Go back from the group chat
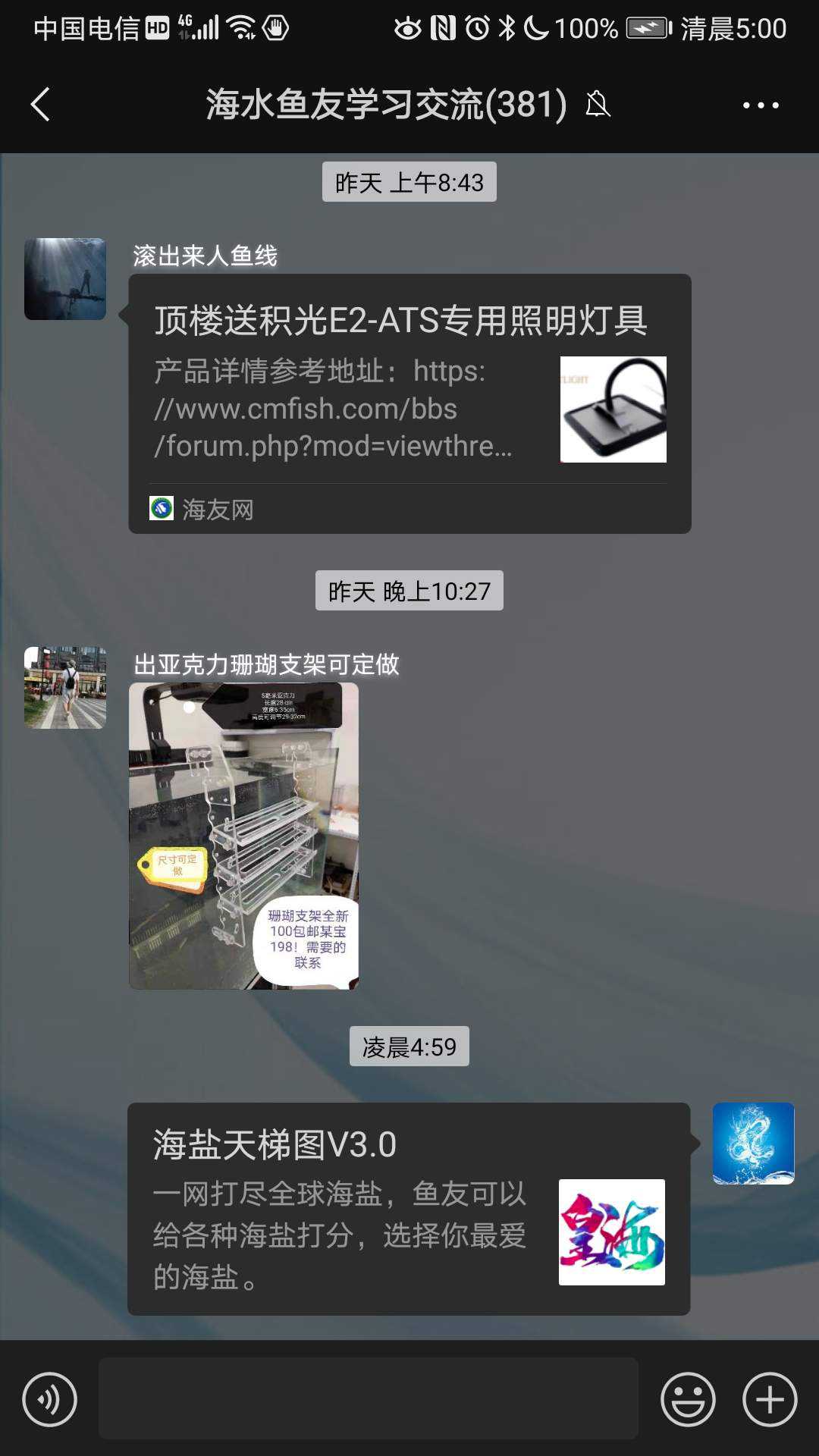819x1456 pixels. (x=41, y=105)
